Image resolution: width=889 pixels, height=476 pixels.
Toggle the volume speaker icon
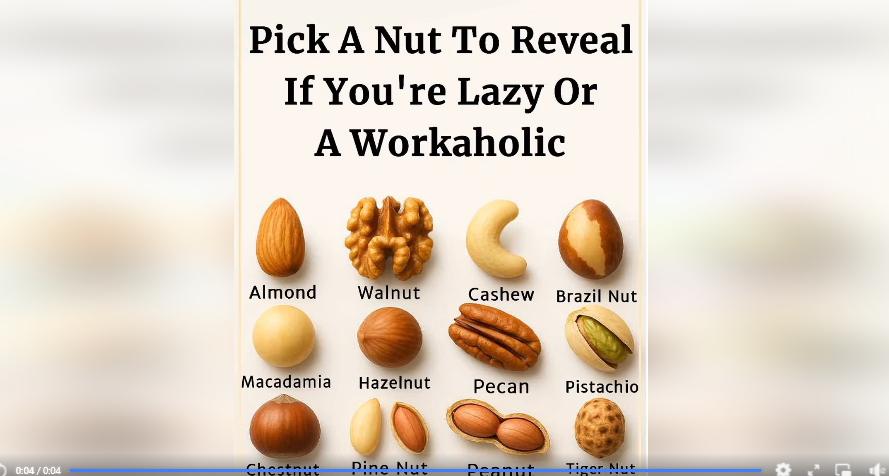point(877,470)
